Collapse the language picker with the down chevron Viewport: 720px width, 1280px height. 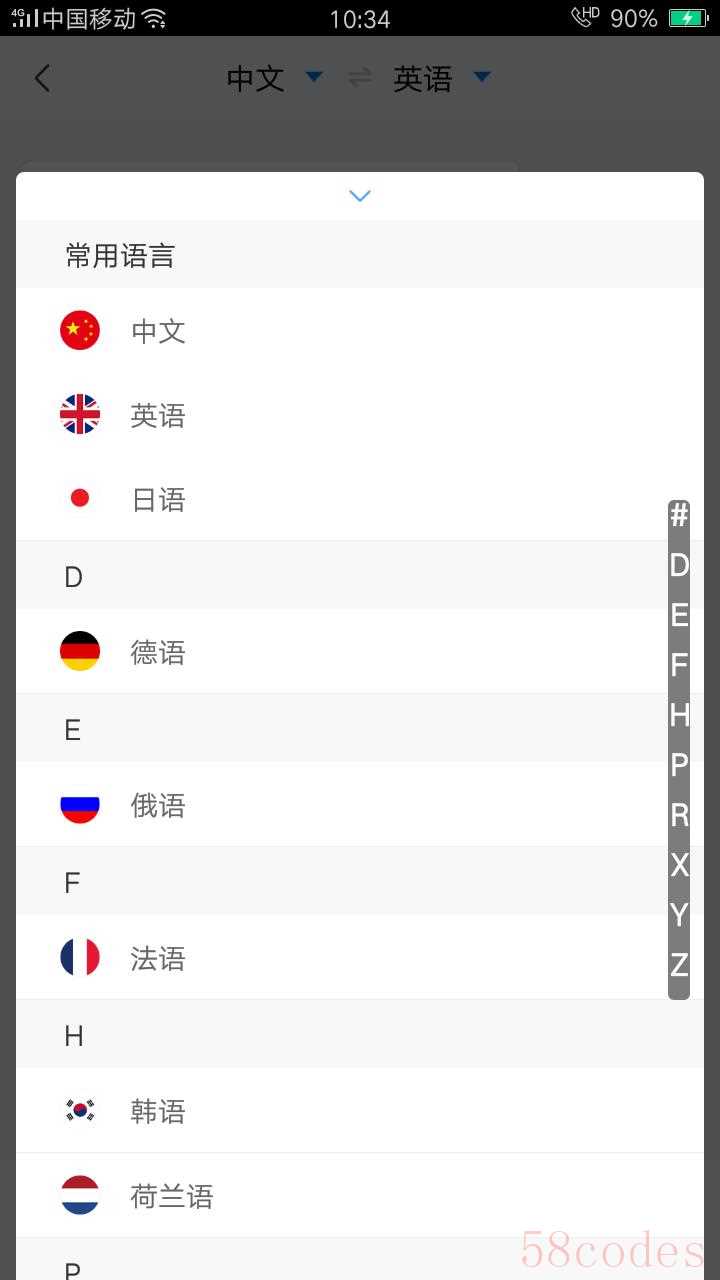click(360, 196)
